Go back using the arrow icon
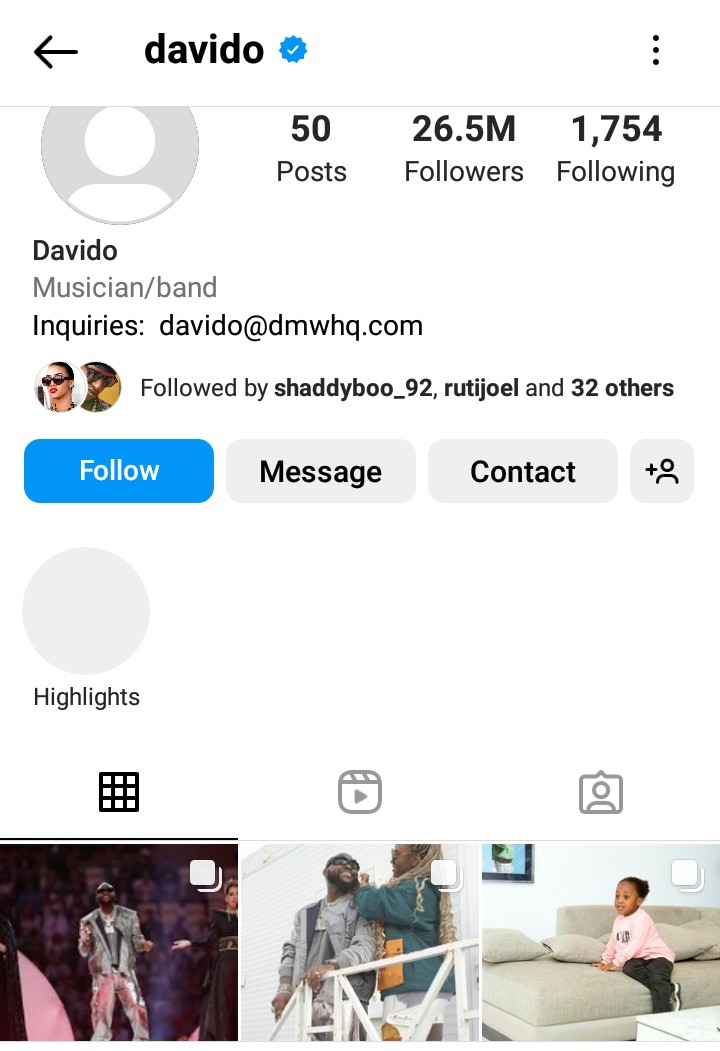720x1051 pixels. 55,51
